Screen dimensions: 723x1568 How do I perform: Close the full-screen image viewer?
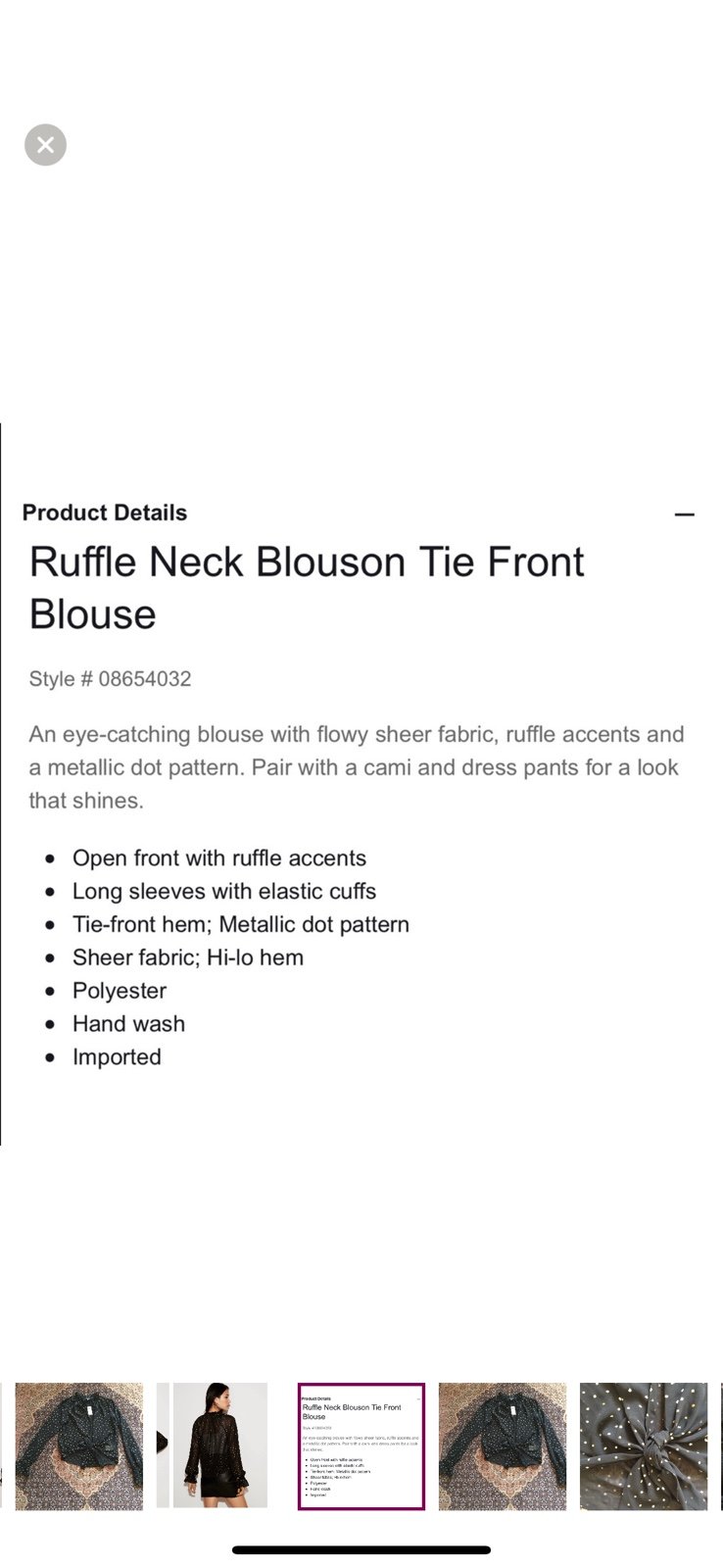point(45,145)
